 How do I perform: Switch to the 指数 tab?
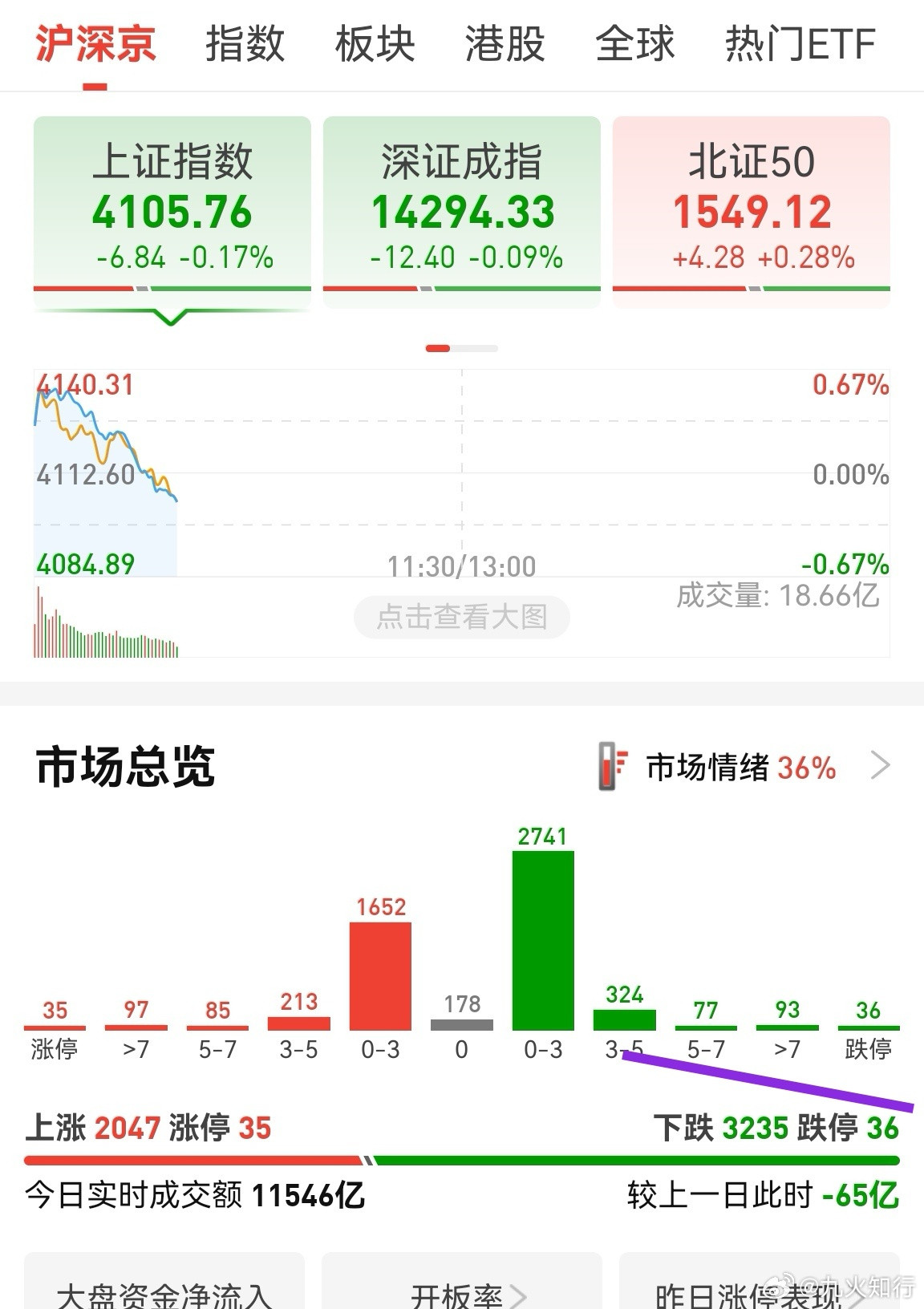pyautogui.click(x=245, y=46)
